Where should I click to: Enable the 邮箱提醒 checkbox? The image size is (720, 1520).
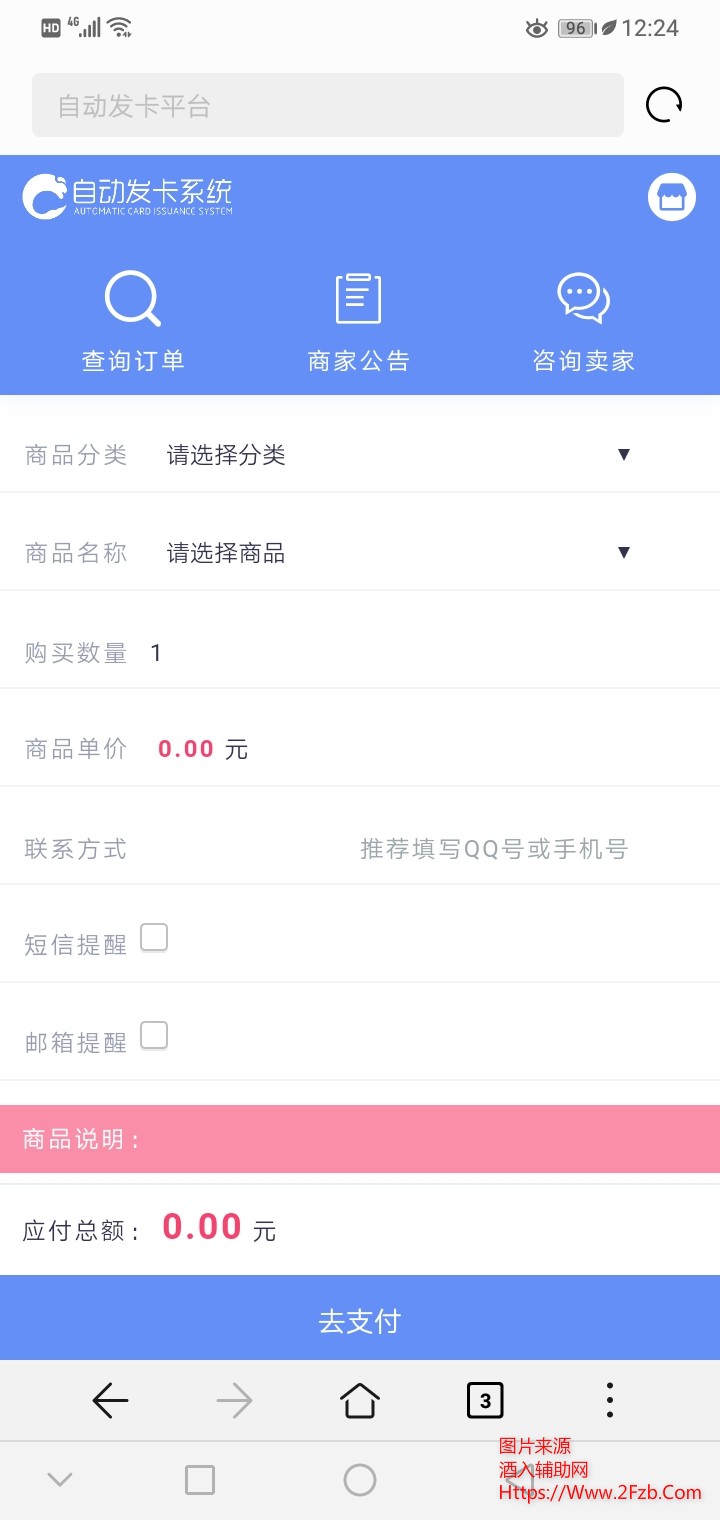point(154,1036)
